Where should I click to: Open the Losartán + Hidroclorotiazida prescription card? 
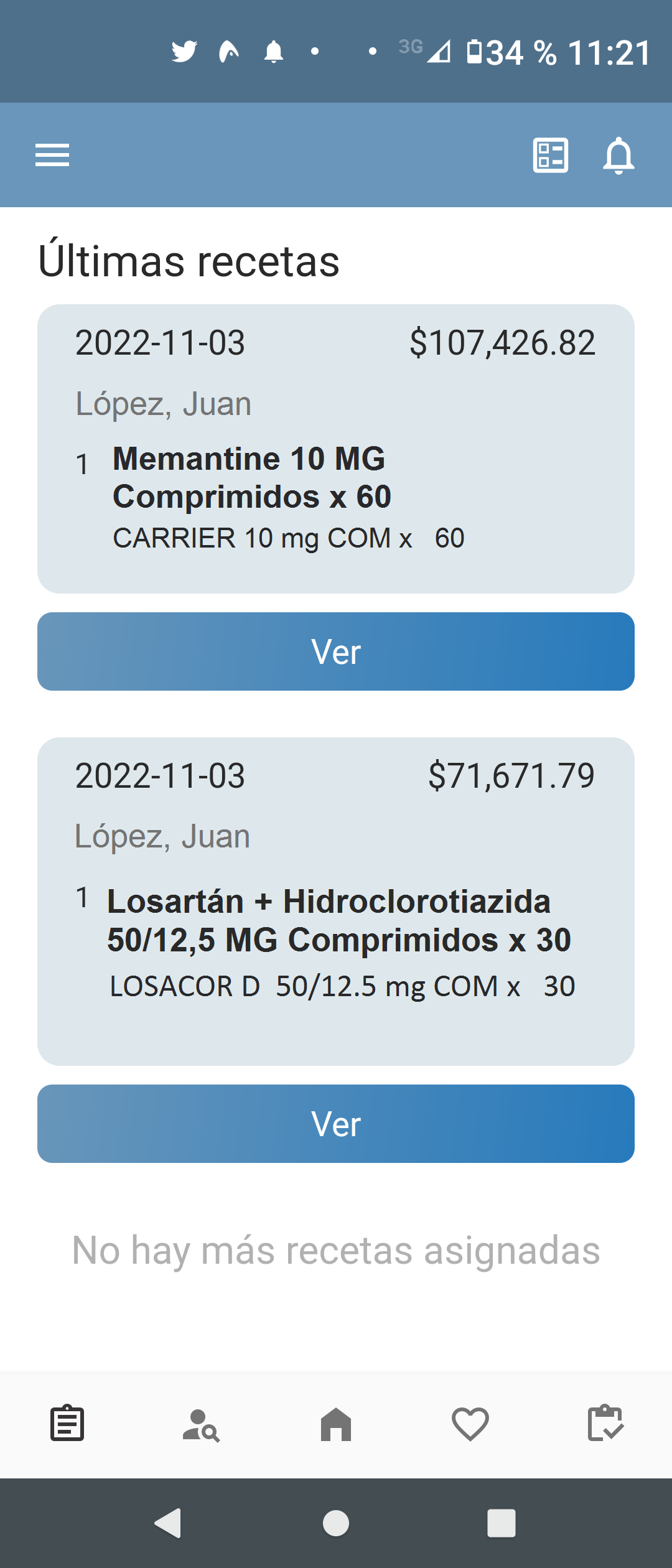coord(336,902)
